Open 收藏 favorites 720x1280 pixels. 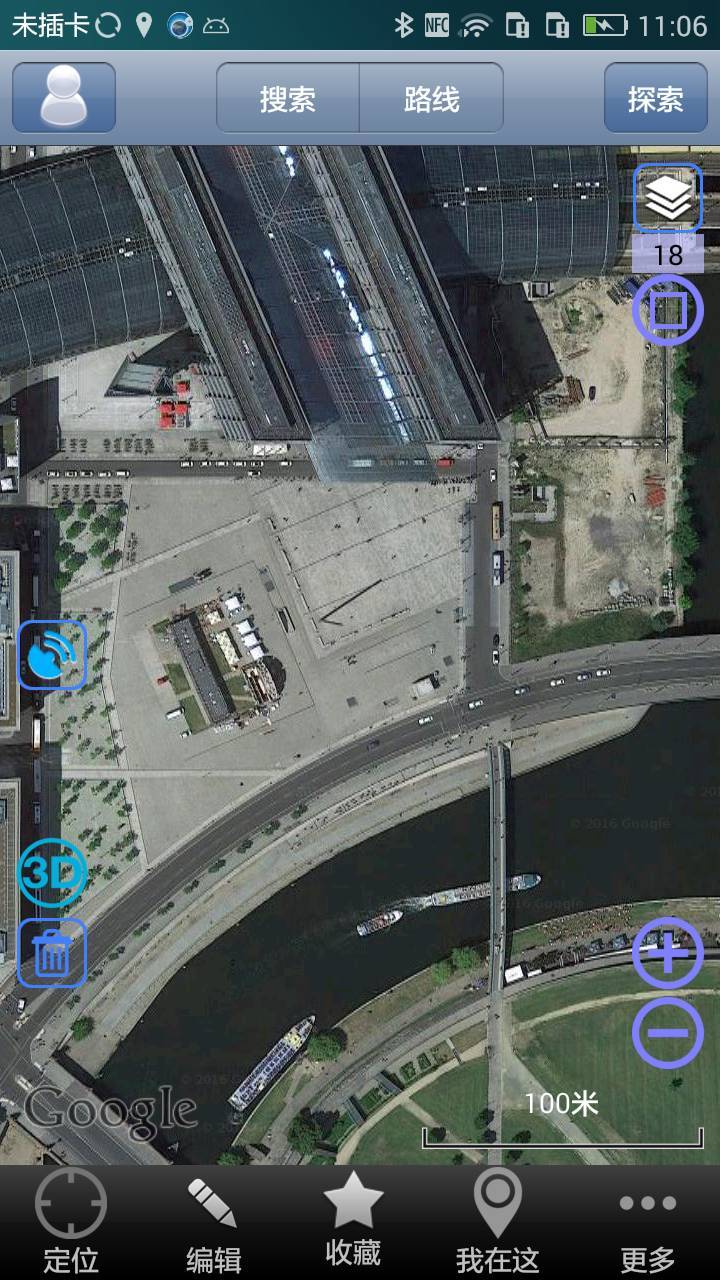[354, 1222]
